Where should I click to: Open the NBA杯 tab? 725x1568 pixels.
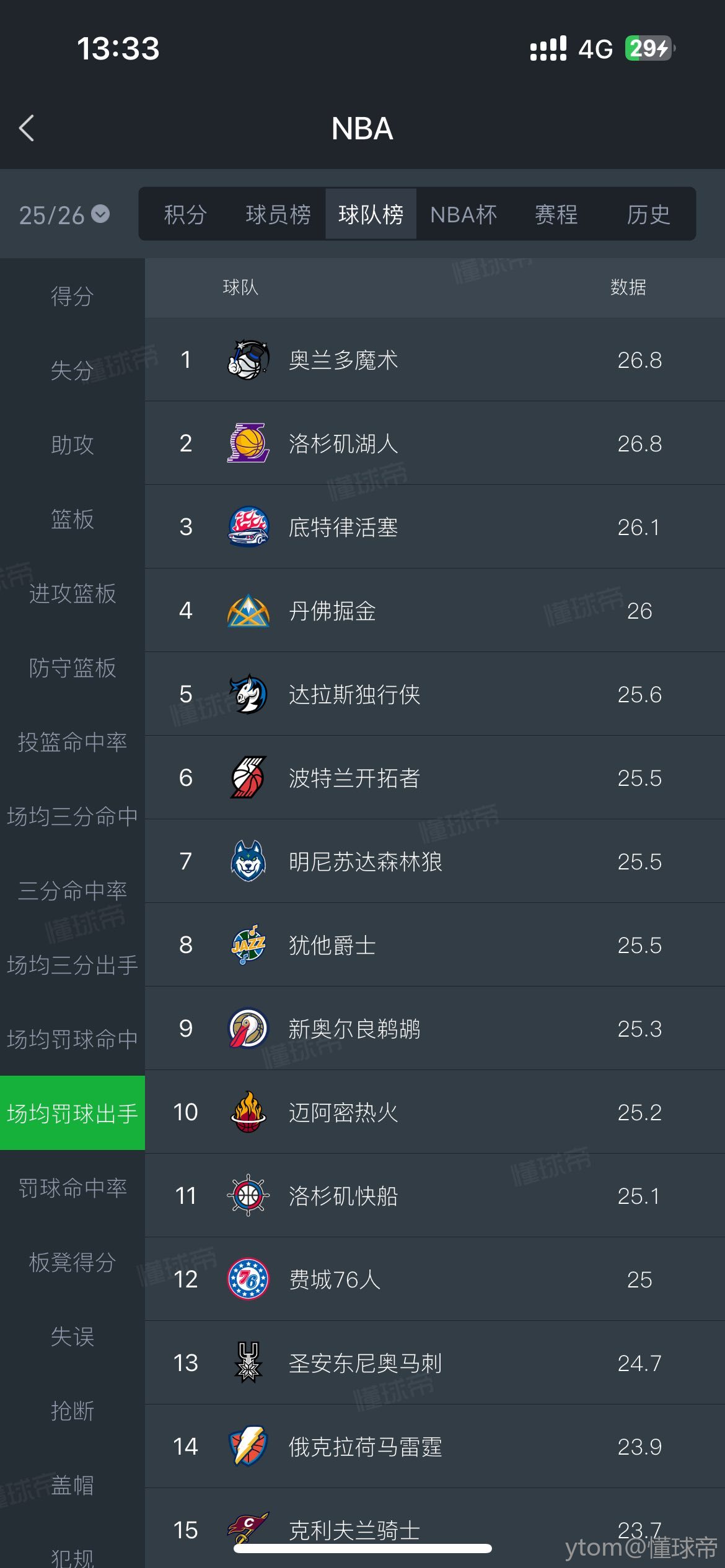click(464, 214)
